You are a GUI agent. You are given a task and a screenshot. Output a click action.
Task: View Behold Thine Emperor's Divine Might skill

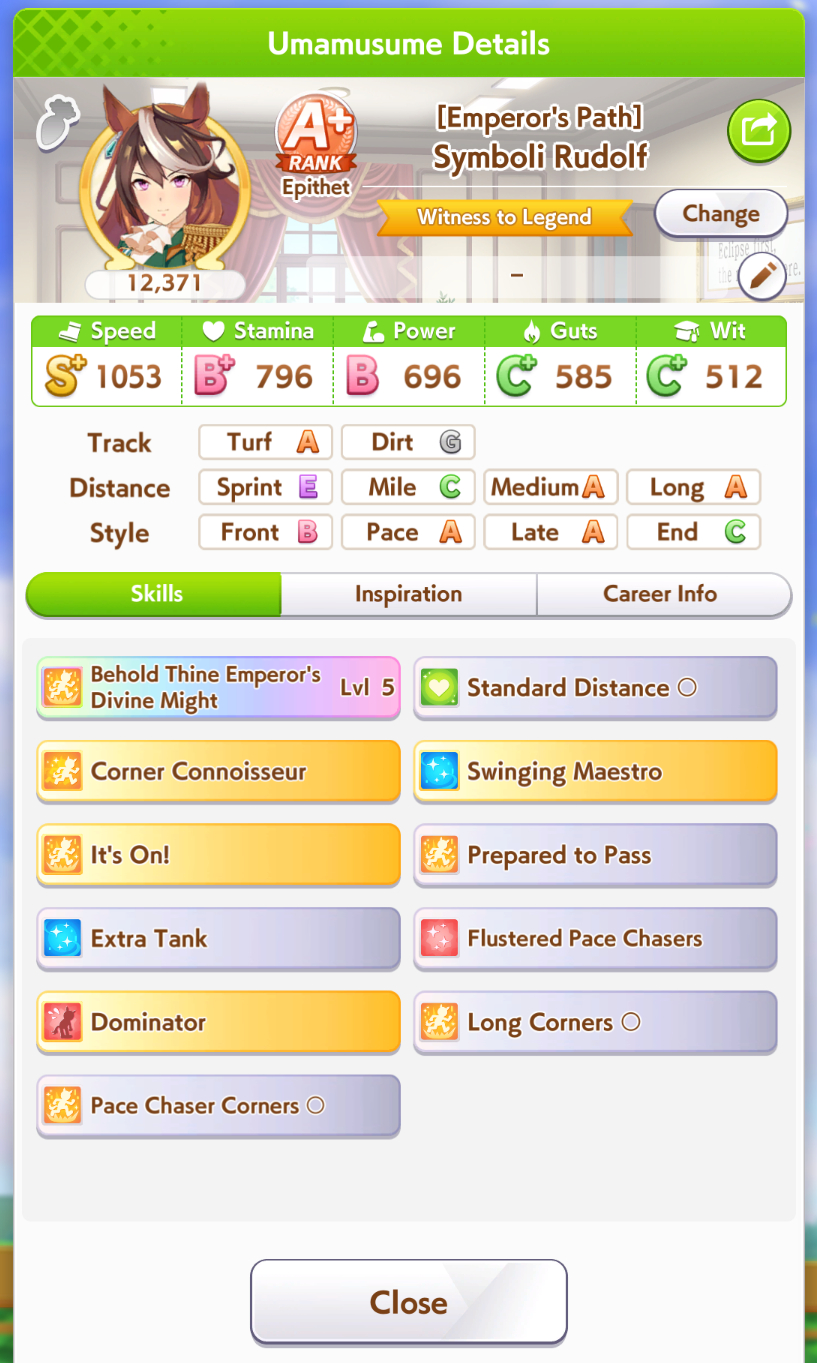coord(218,688)
